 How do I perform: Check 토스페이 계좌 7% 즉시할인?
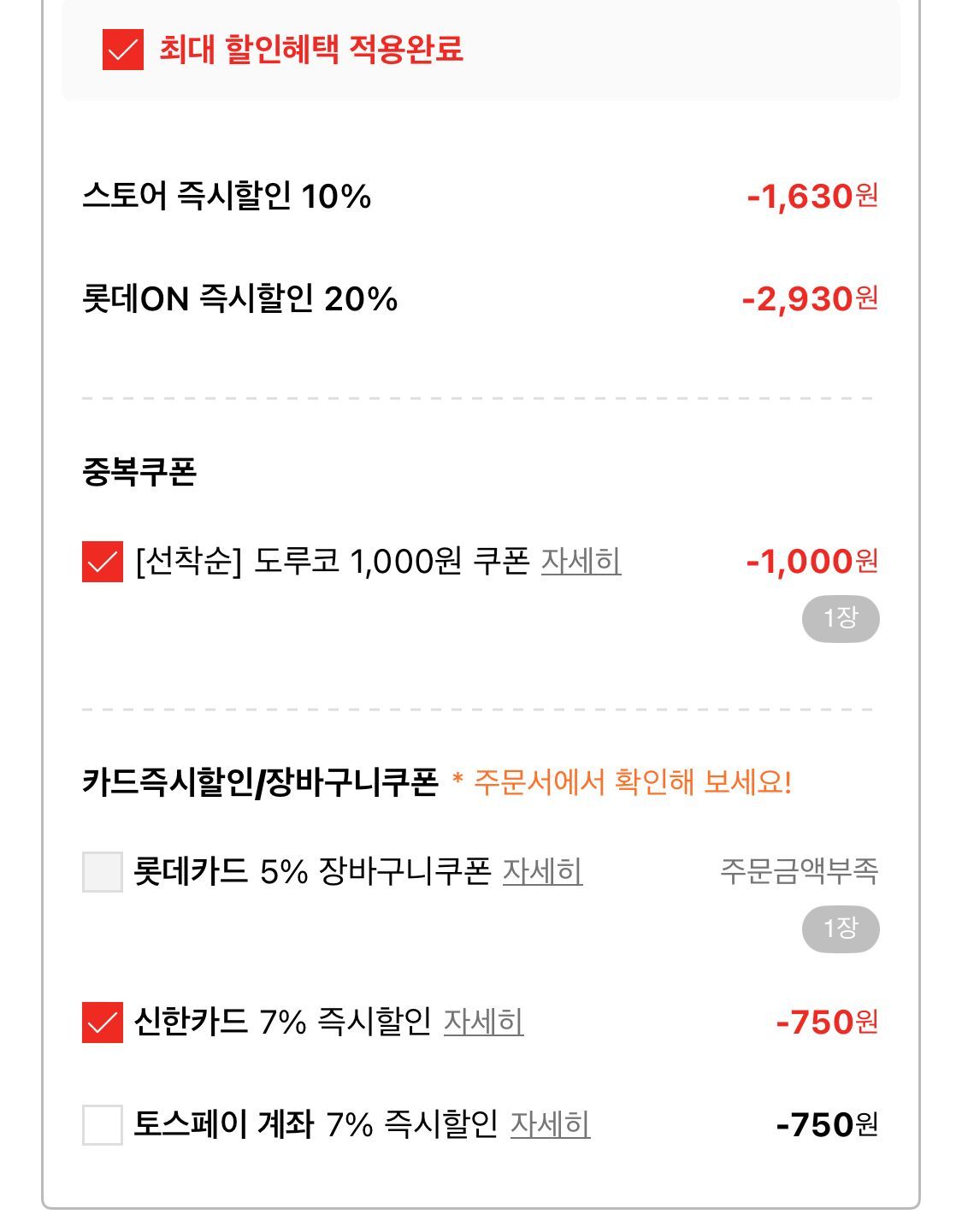click(x=103, y=1125)
